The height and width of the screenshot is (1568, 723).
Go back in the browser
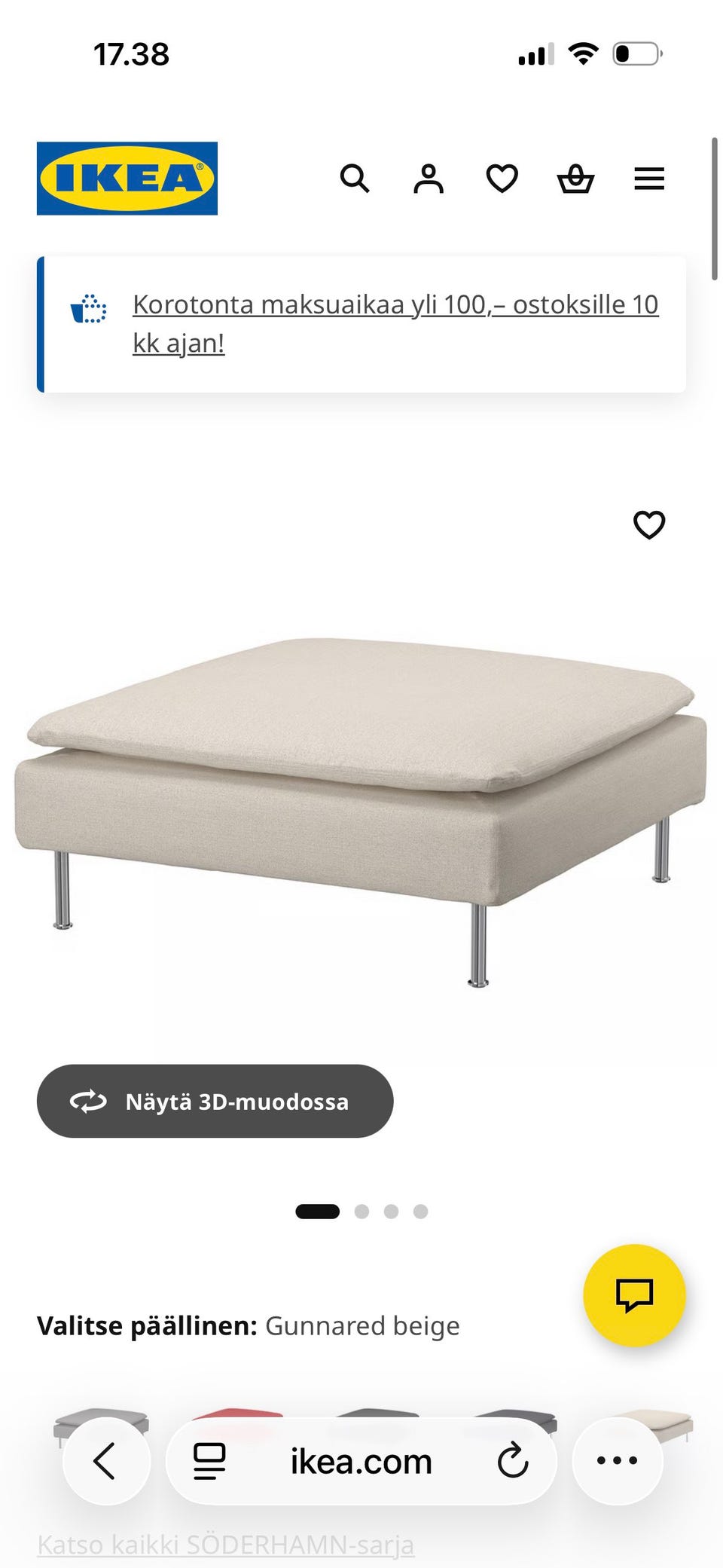pyautogui.click(x=106, y=1461)
